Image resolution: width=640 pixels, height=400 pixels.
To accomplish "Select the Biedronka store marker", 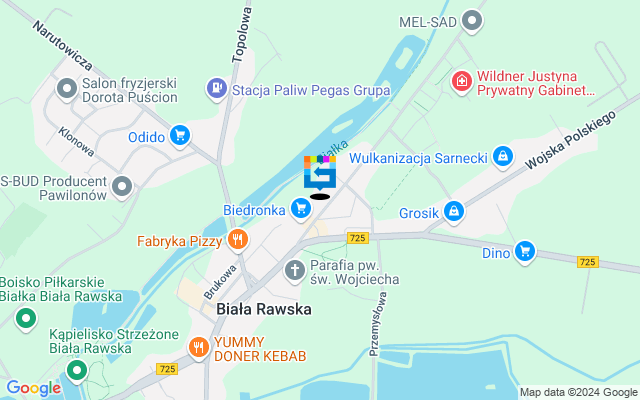I will (x=300, y=208).
